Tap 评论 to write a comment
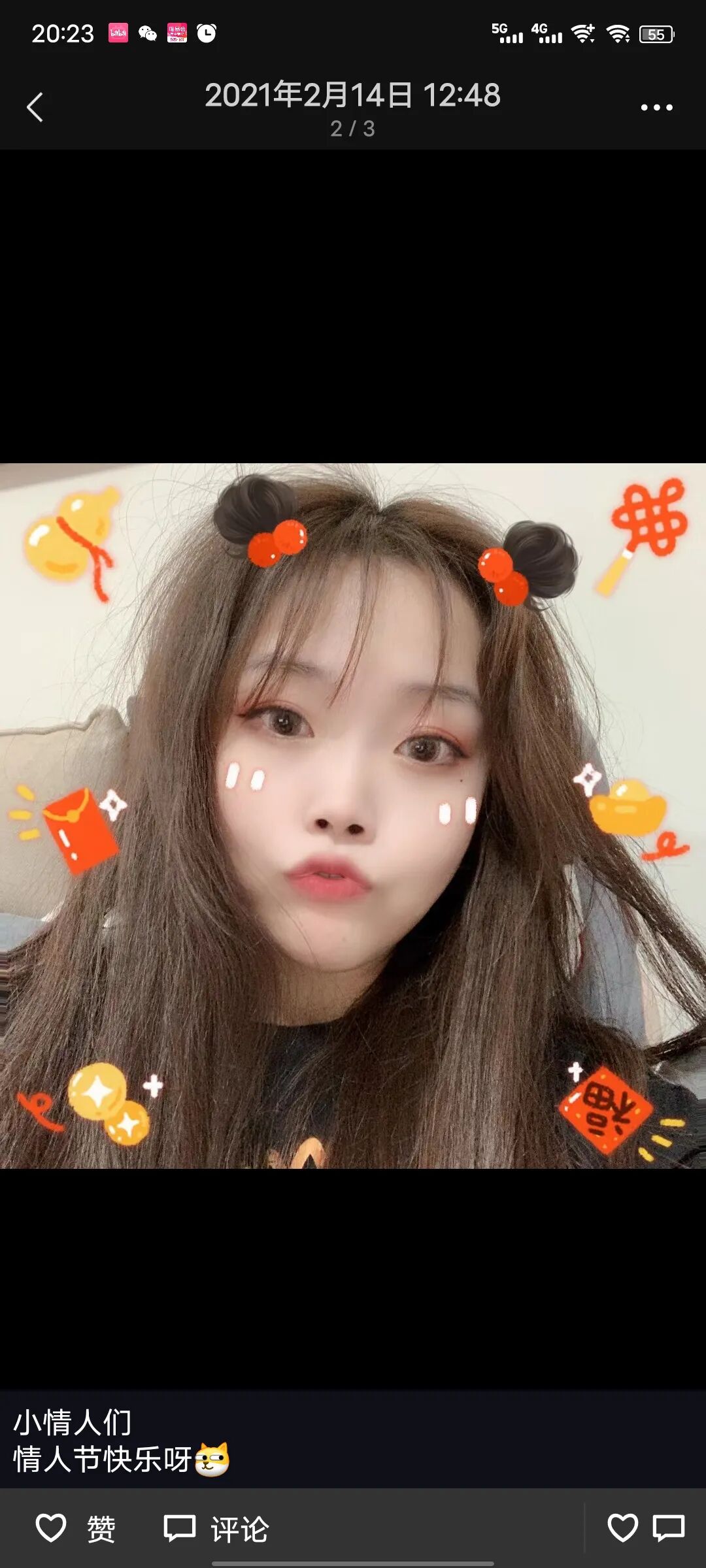The width and height of the screenshot is (706, 1568). 216,1529
